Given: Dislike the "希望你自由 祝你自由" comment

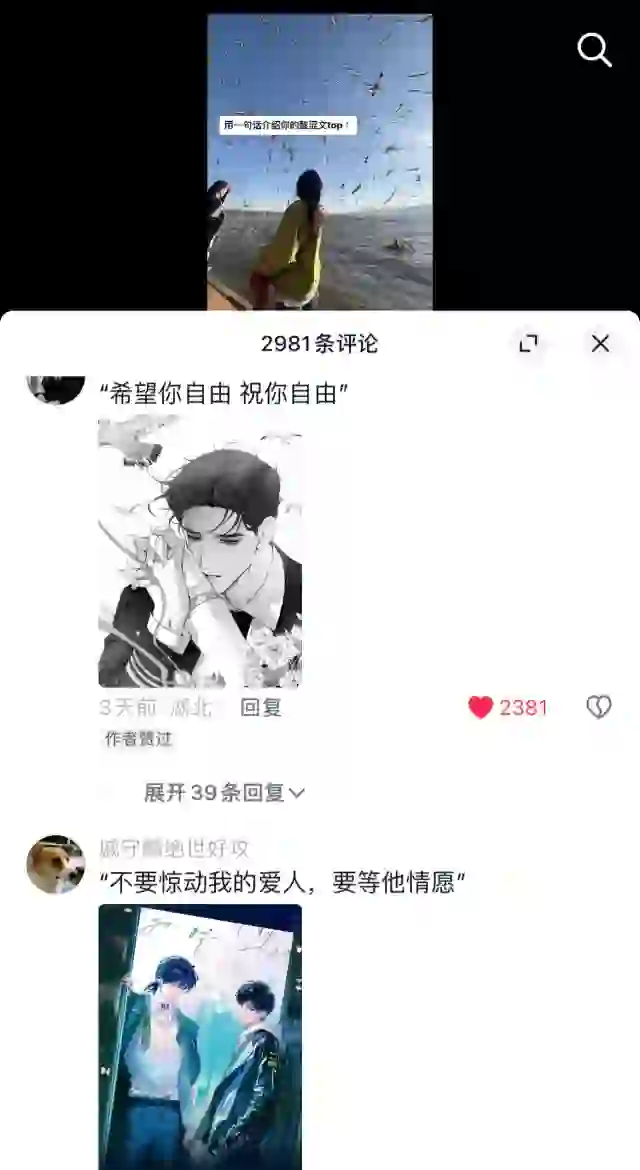Looking at the screenshot, I should point(598,707).
